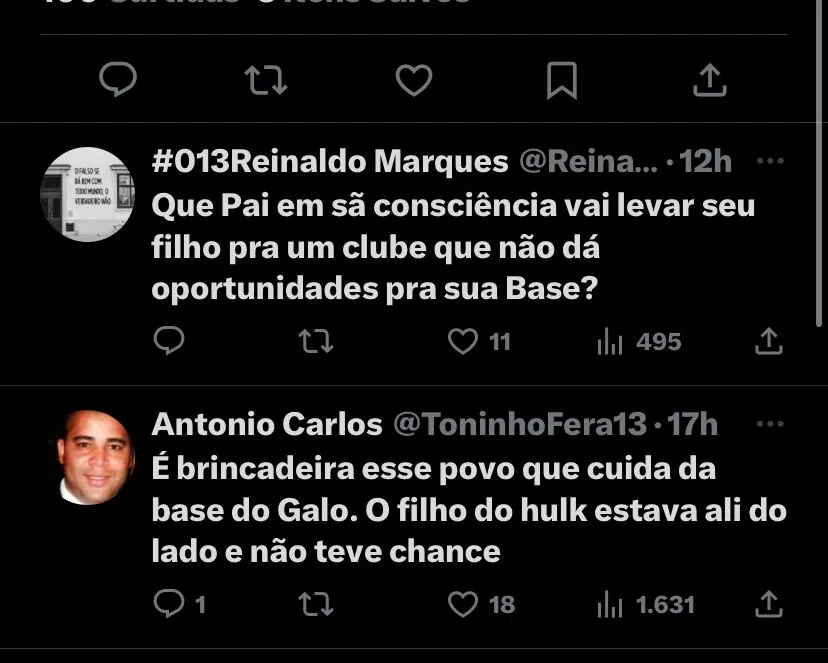
Task: Like Antonio Carlos's comment
Action: (x=463, y=604)
